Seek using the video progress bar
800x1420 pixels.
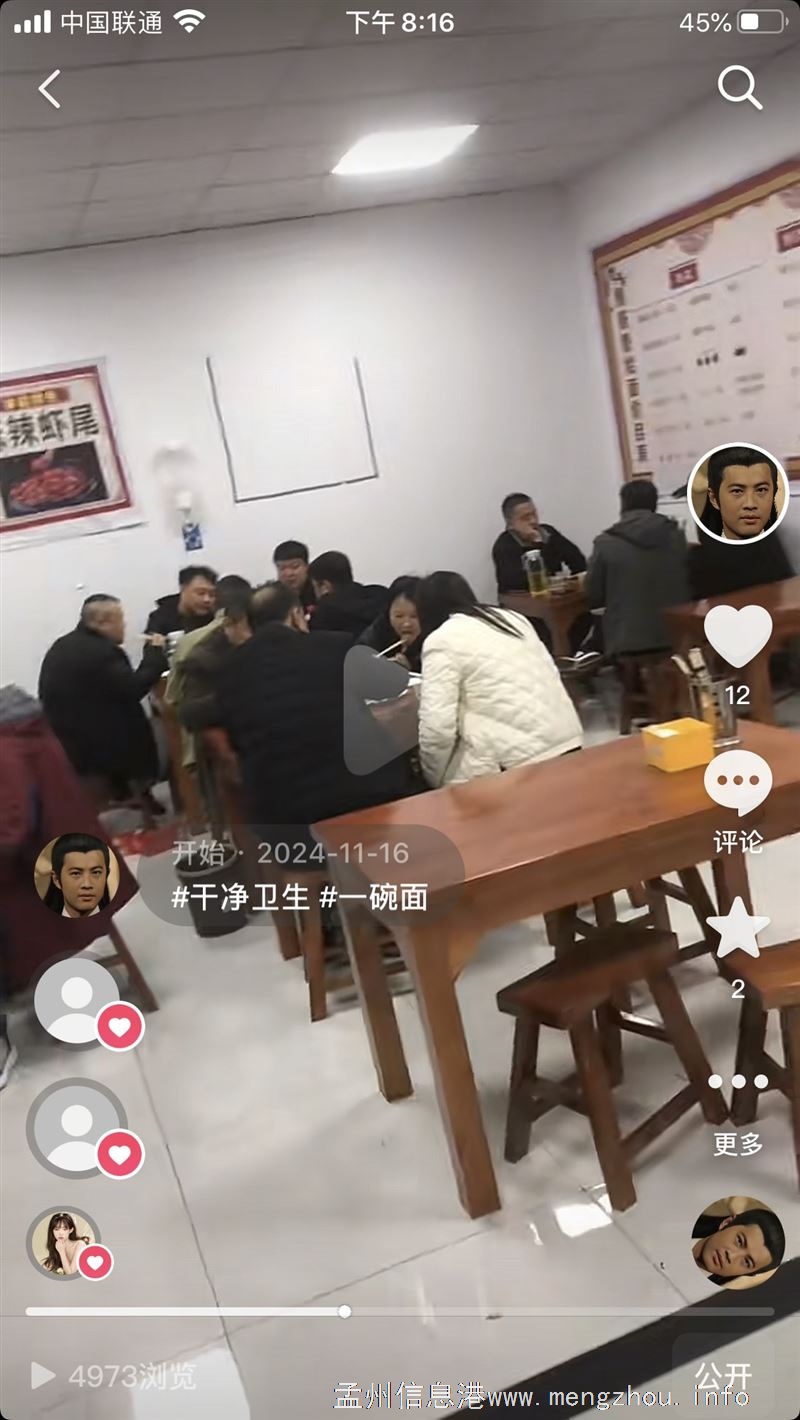(x=344, y=1311)
